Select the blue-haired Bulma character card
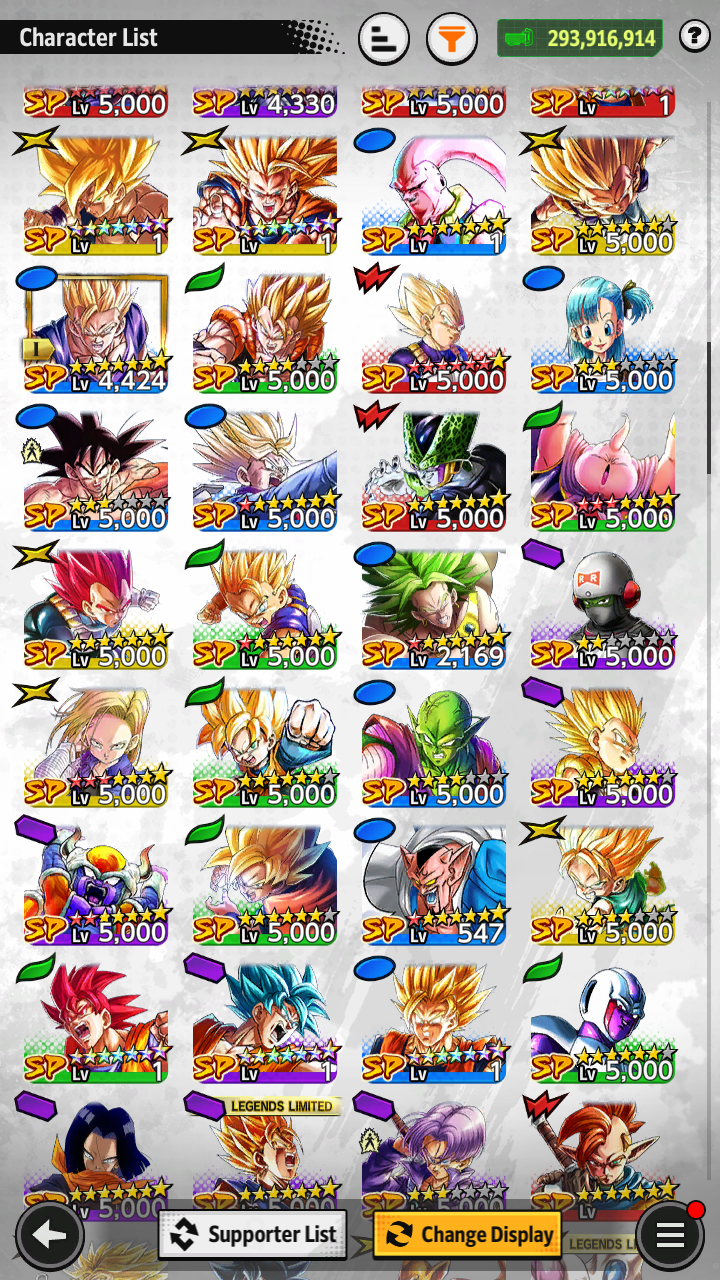This screenshot has width=720, height=1280. [x=603, y=330]
